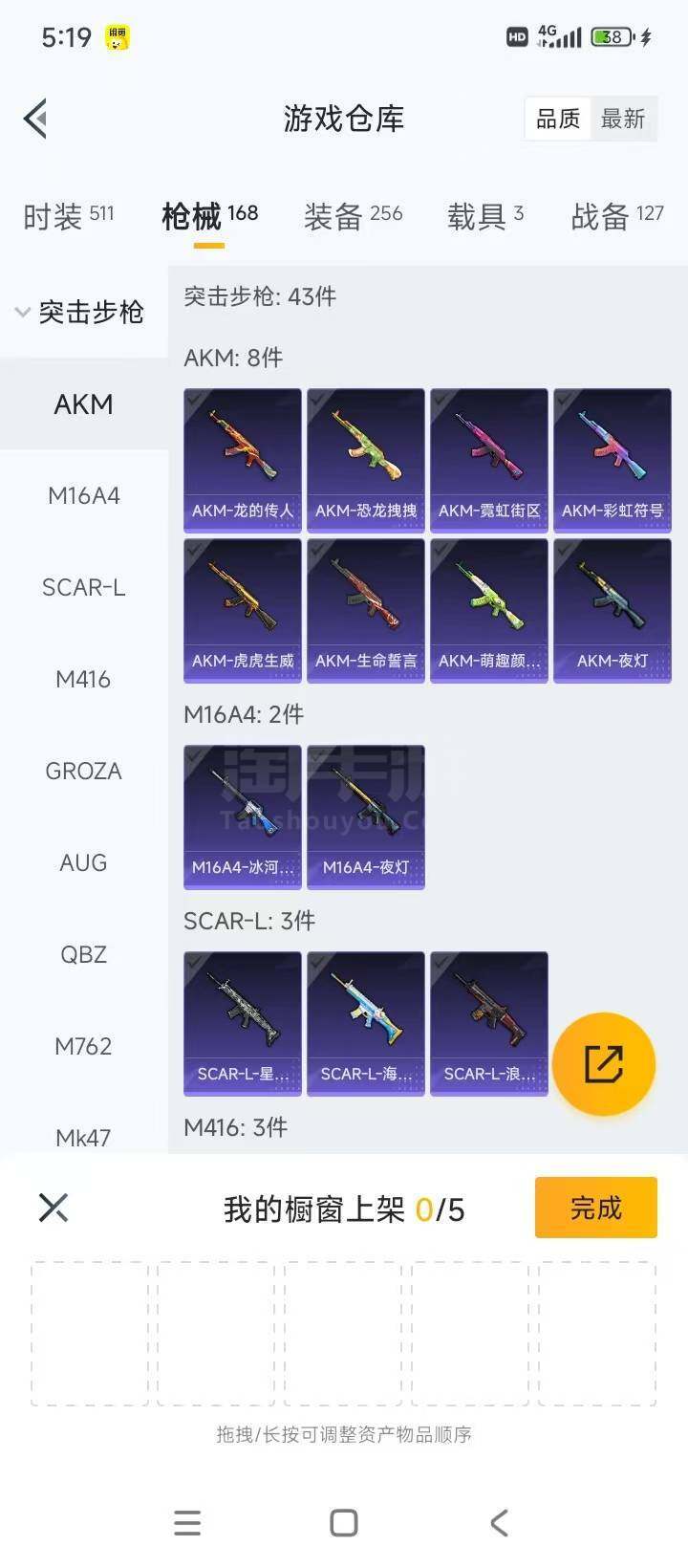The image size is (688, 1568).
Task: Switch to the 装备 tab
Action: coord(353,216)
